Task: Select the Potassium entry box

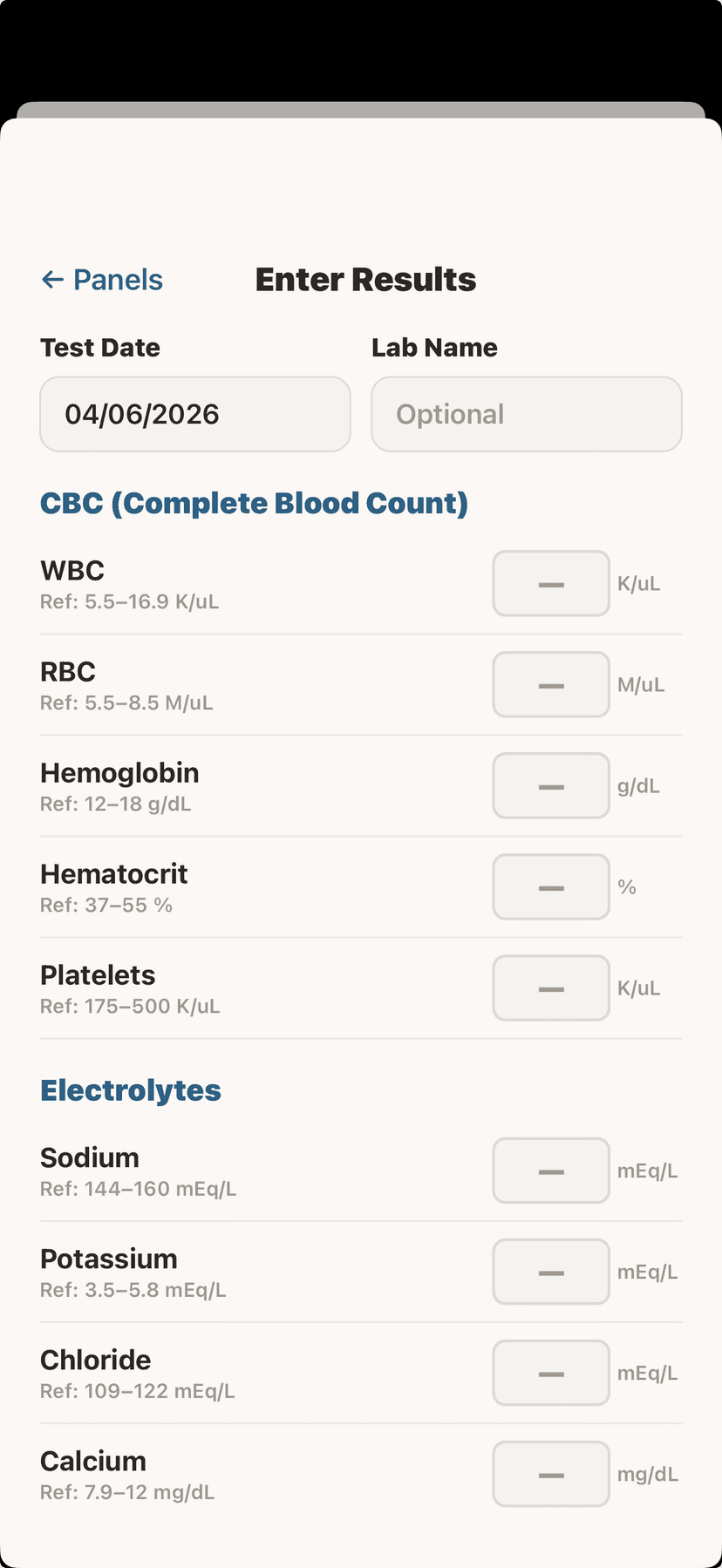Action: (550, 1272)
